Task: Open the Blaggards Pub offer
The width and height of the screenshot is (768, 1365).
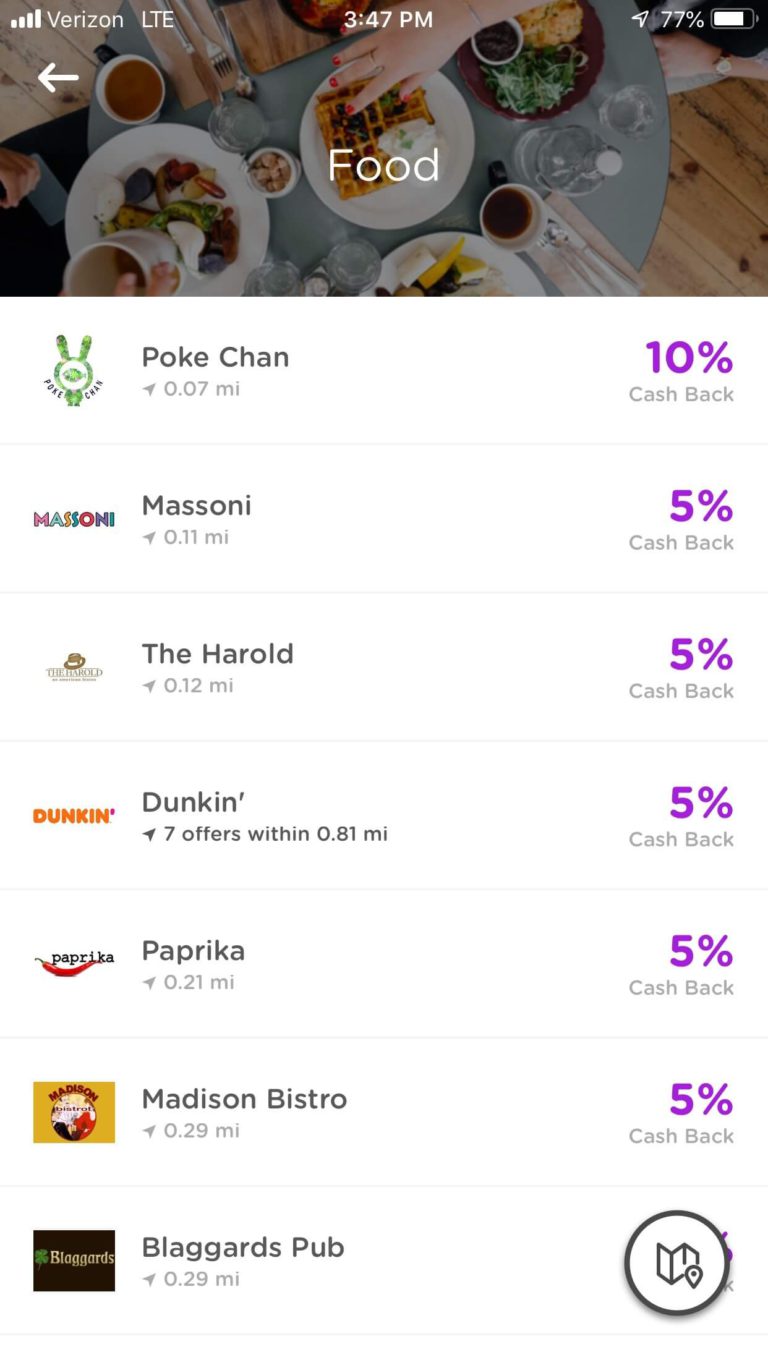Action: click(x=384, y=1261)
